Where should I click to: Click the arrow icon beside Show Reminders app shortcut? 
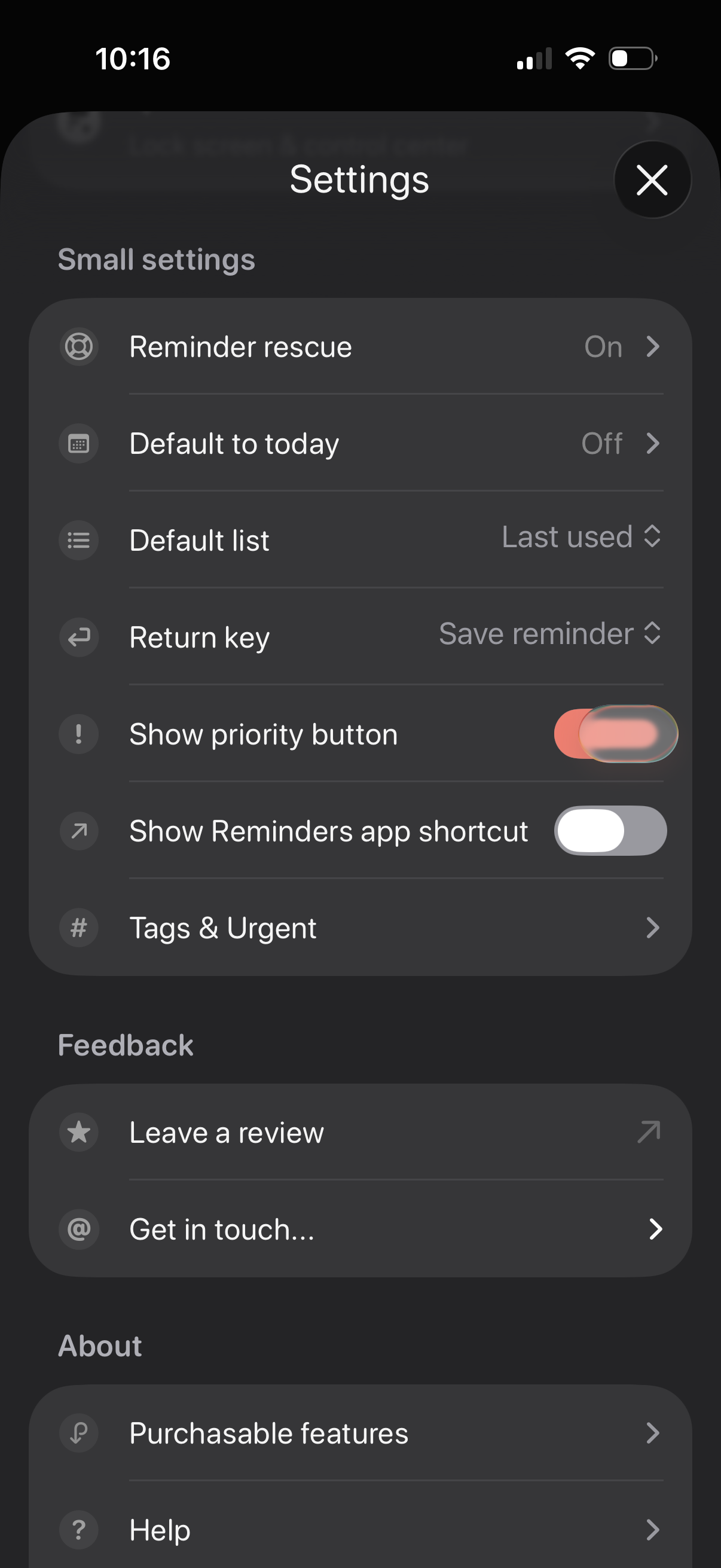78,830
